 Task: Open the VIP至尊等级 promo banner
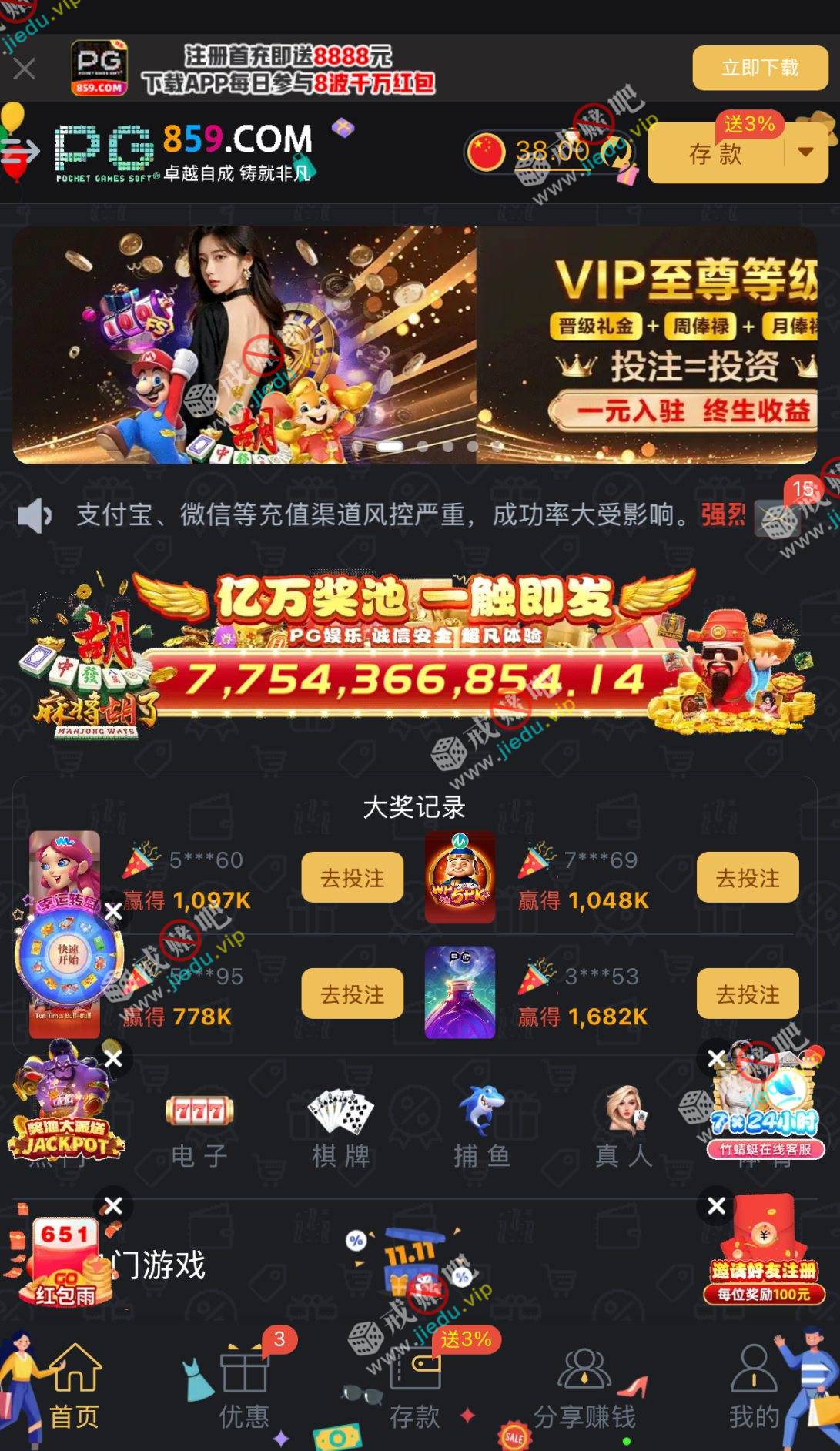click(647, 345)
